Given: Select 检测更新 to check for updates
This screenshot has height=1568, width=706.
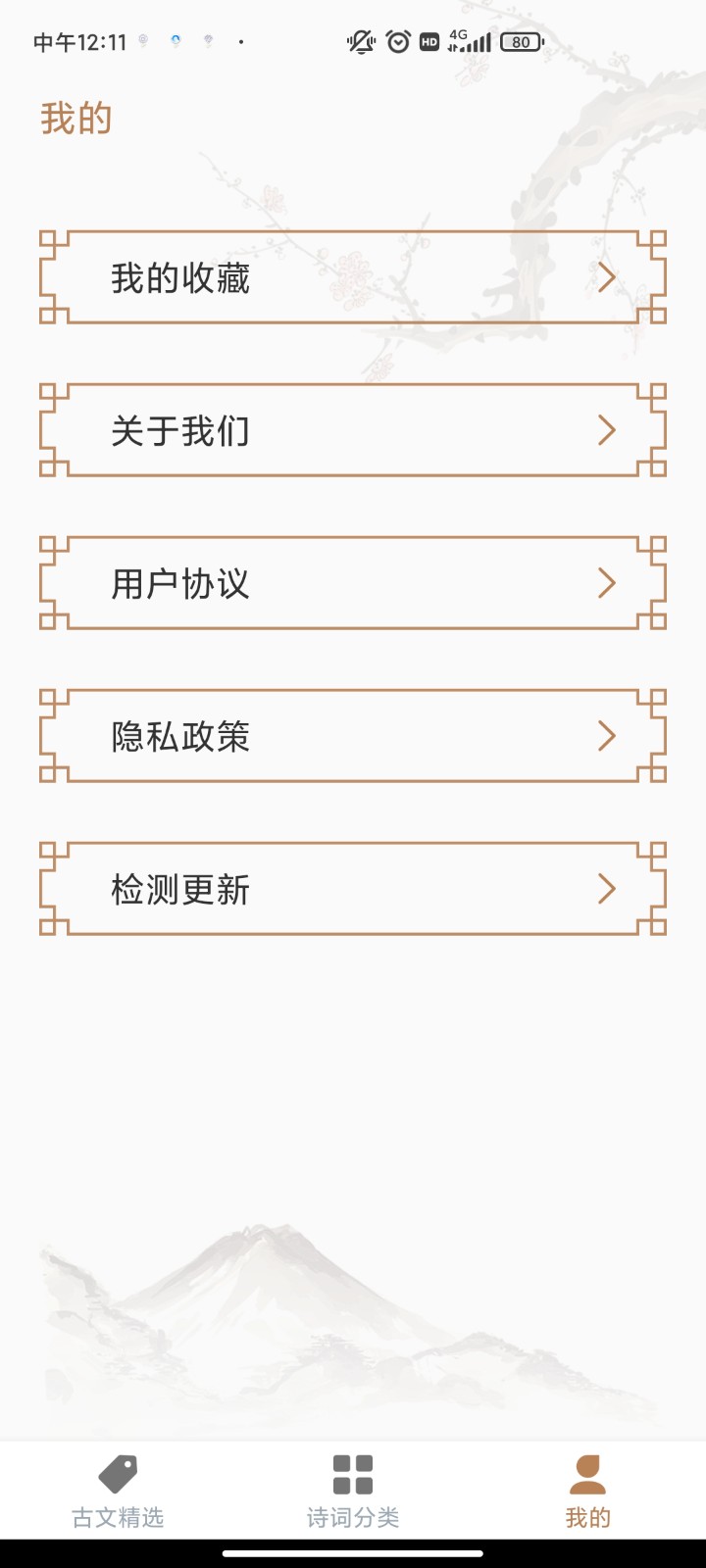Looking at the screenshot, I should (x=353, y=890).
